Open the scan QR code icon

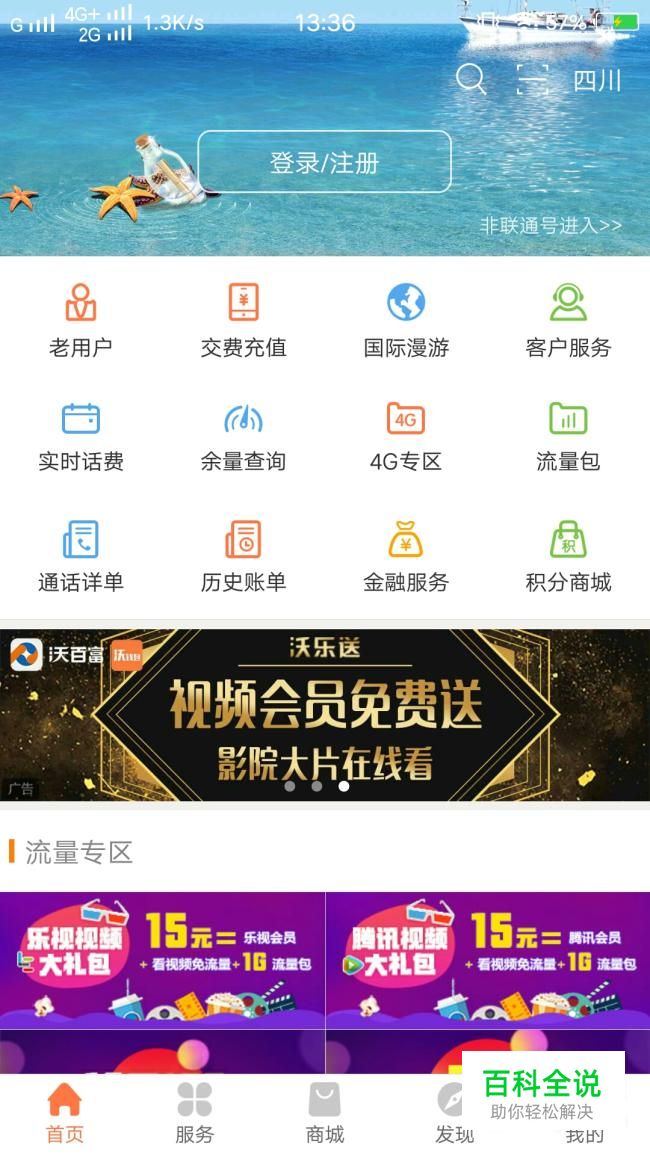coord(532,80)
